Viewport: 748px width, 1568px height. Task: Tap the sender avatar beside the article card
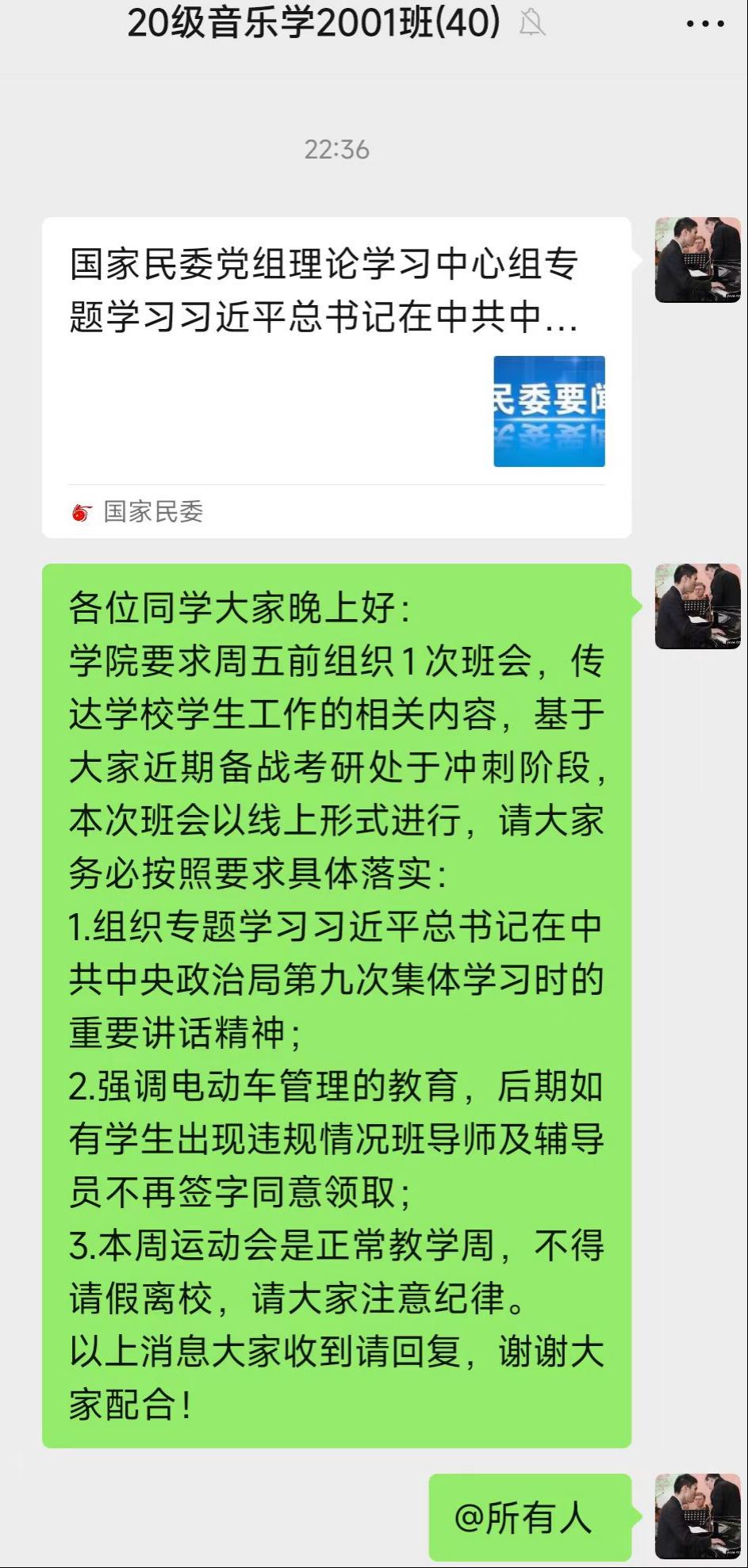coord(697,260)
